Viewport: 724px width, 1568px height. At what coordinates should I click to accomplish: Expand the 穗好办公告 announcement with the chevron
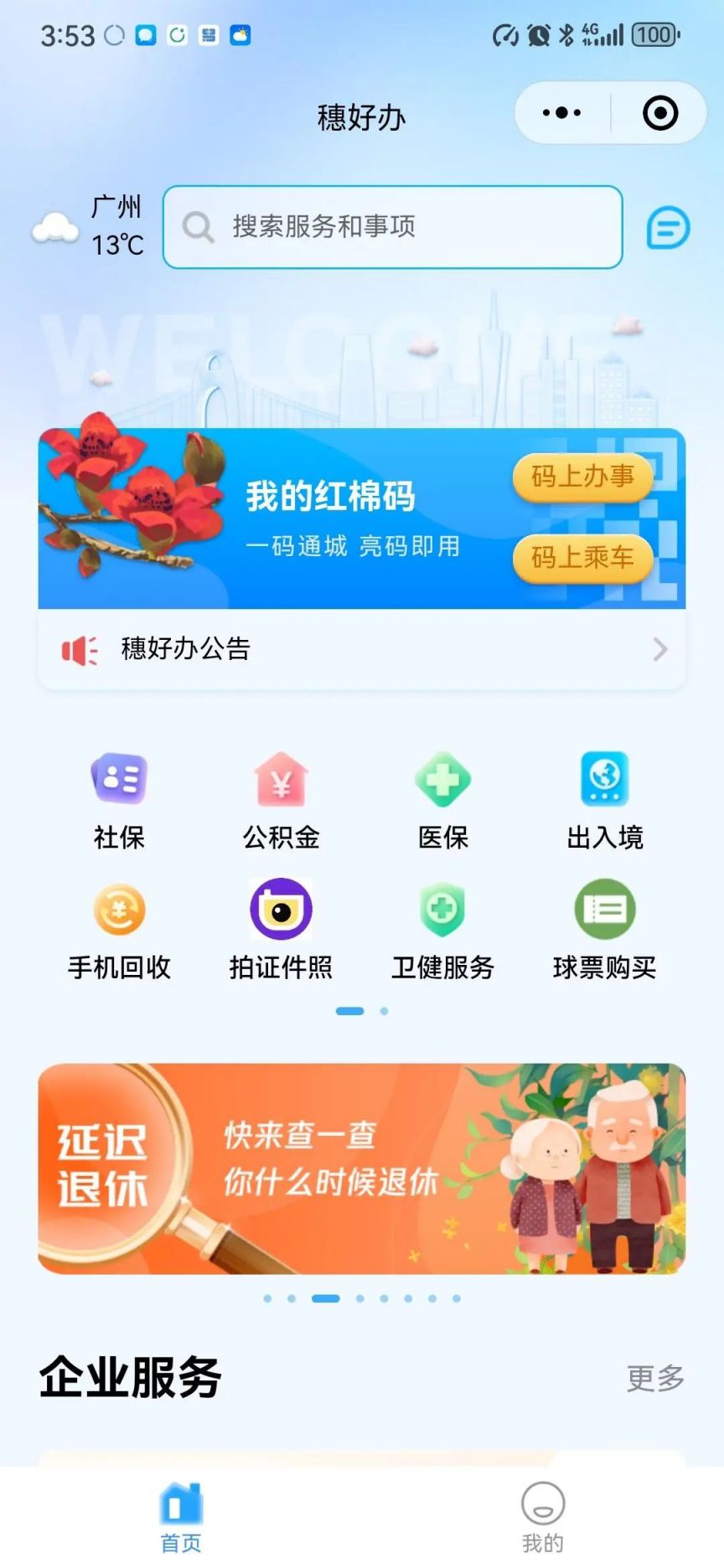[661, 649]
